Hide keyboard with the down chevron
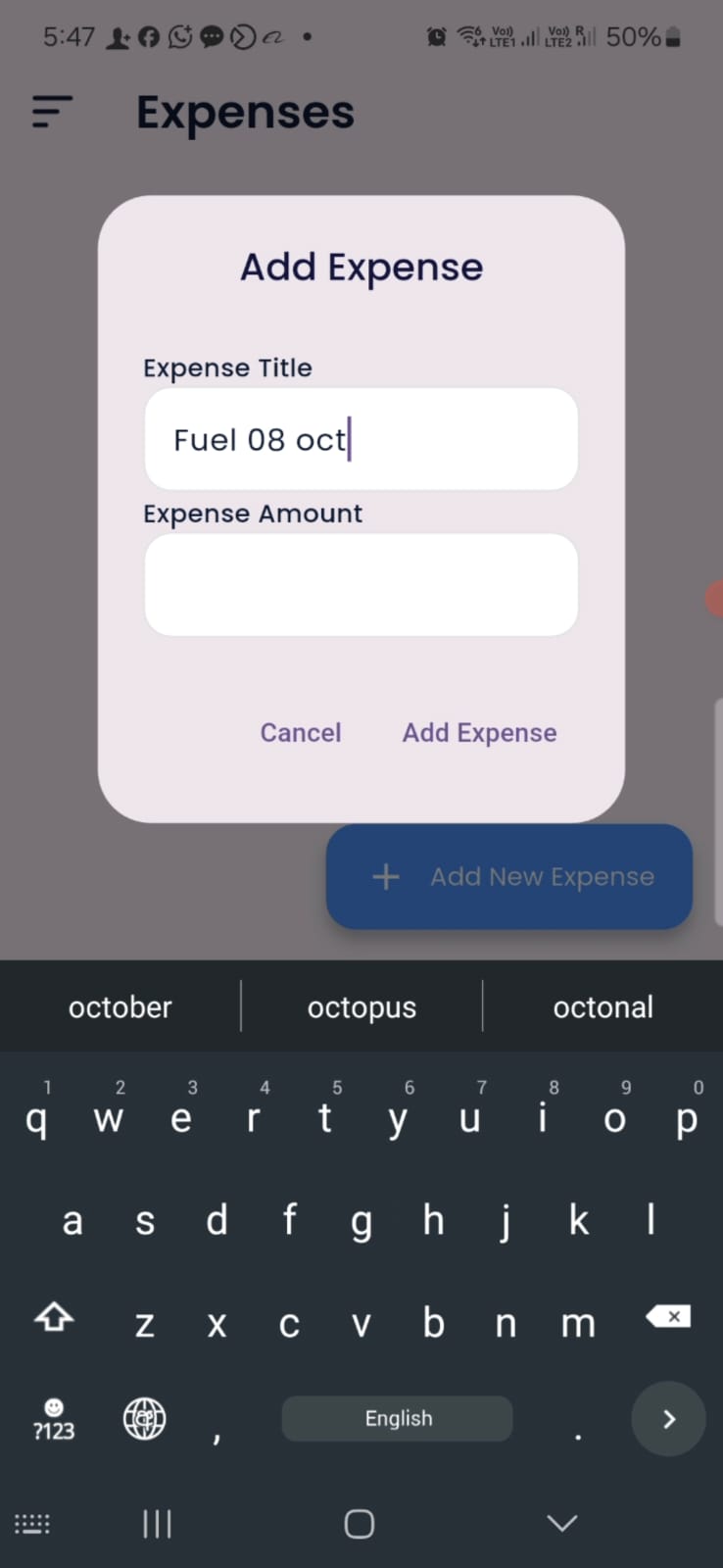 [x=561, y=1523]
